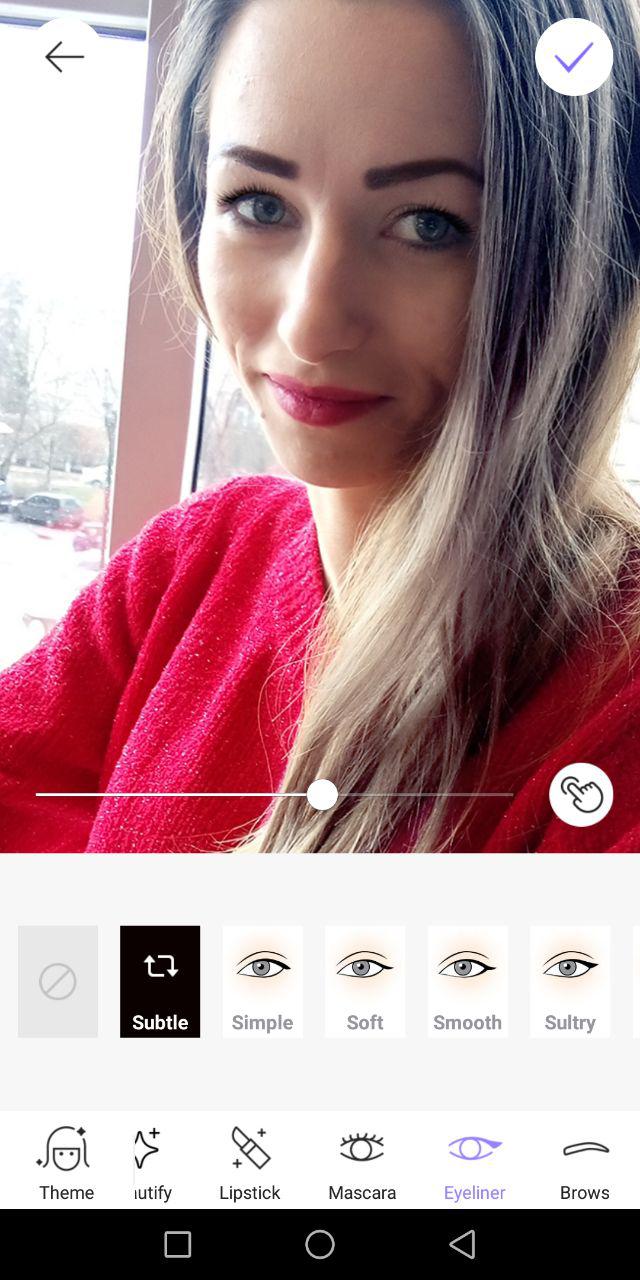This screenshot has width=640, height=1280.
Task: Confirm edits with the checkmark button
Action: (x=574, y=57)
